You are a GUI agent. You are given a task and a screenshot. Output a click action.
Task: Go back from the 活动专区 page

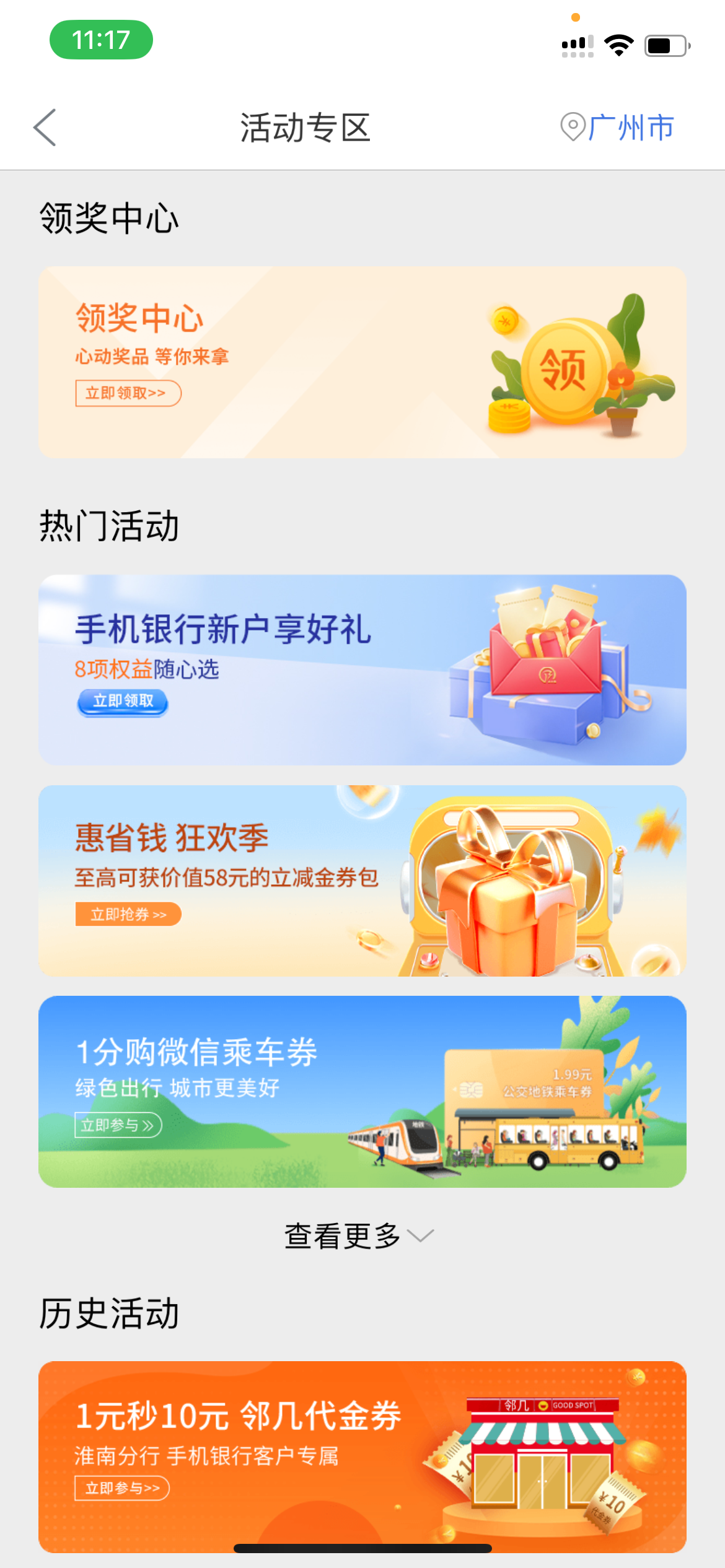click(45, 128)
